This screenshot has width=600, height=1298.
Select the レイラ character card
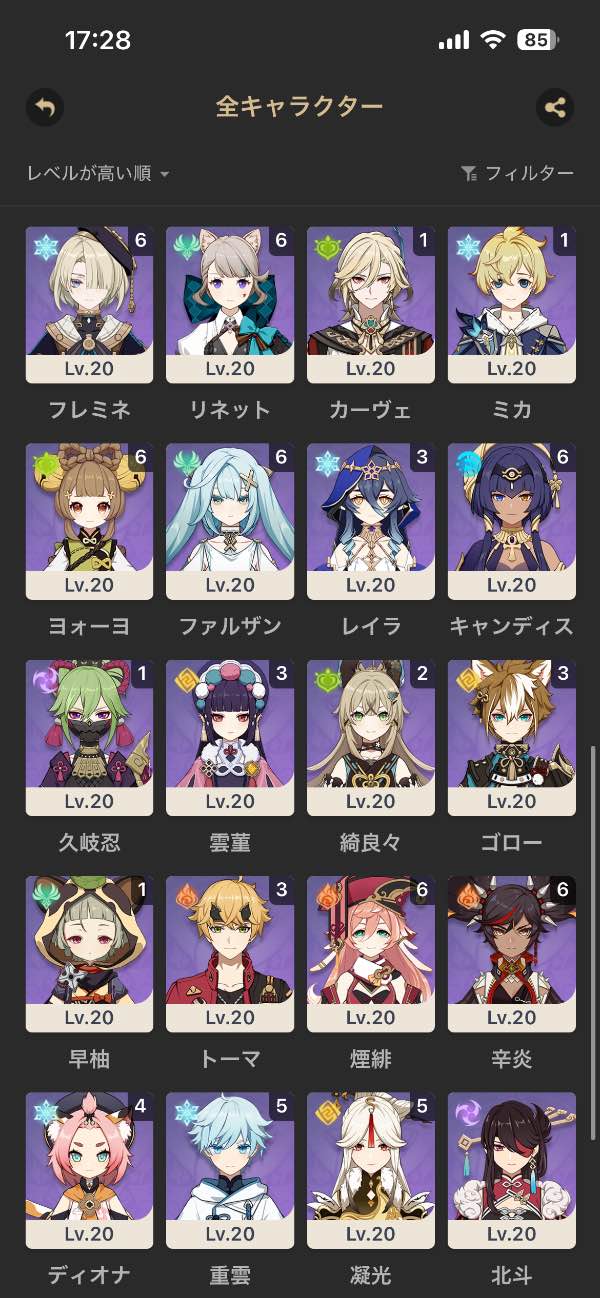(371, 521)
